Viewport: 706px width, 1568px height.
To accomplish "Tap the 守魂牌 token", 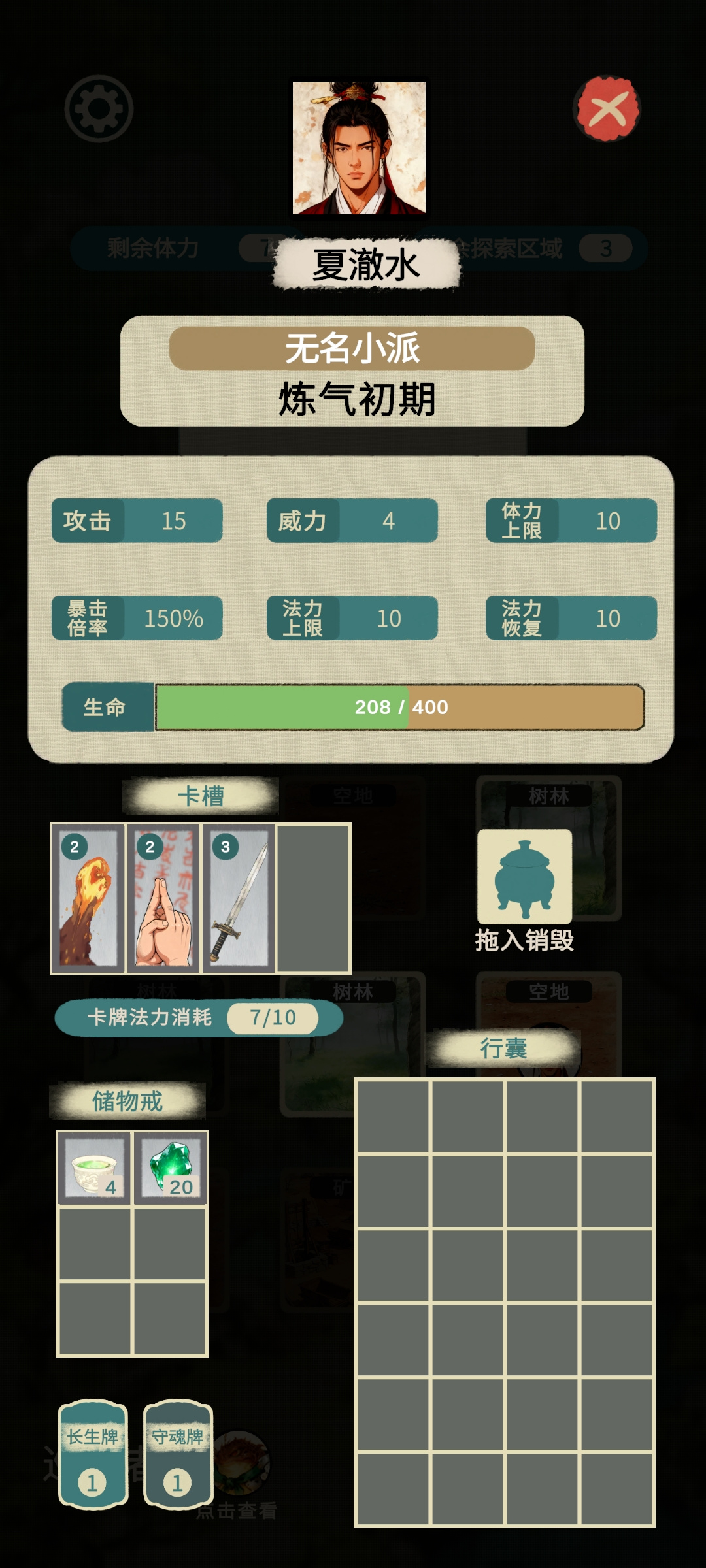I will [x=178, y=1454].
